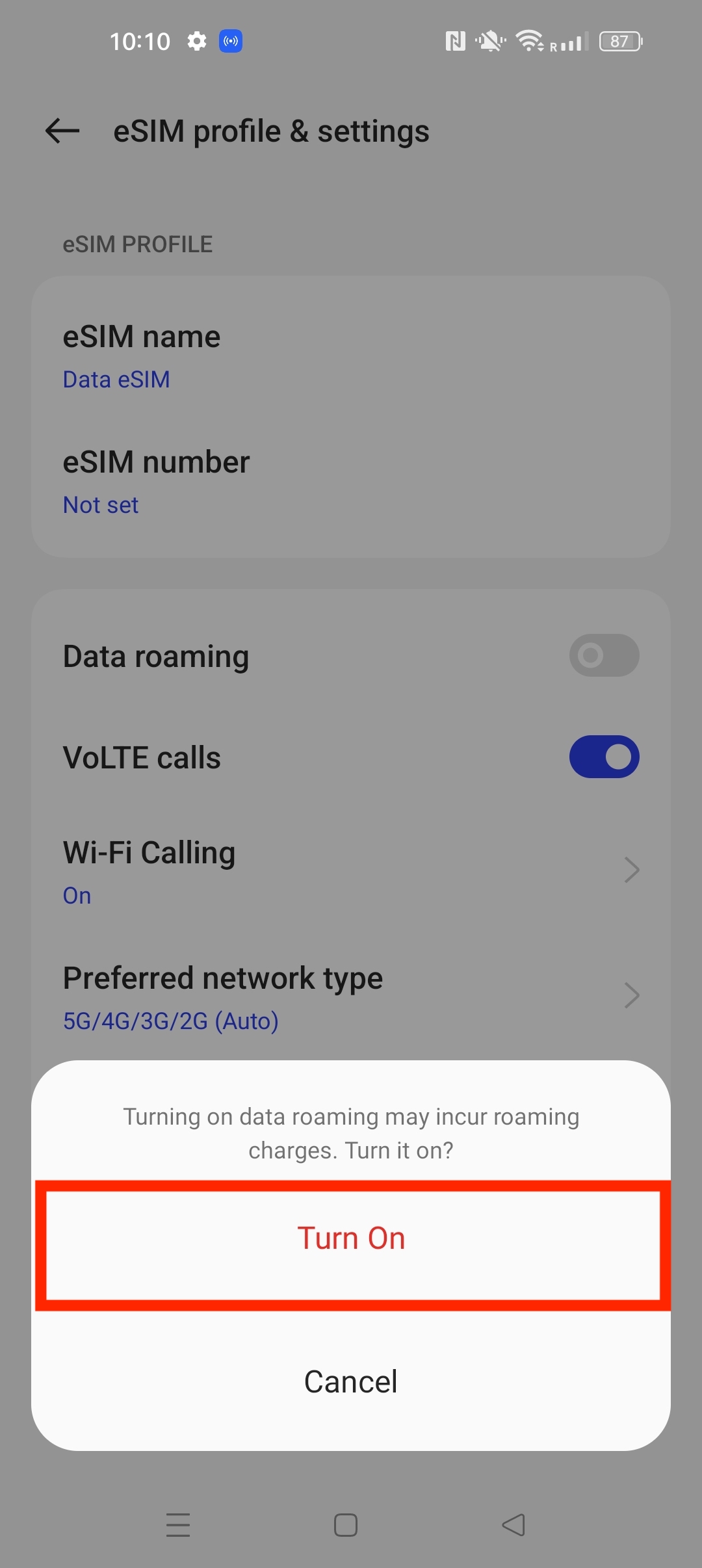This screenshot has width=702, height=1568.
Task: Open Wi-Fi Calling settings via its chevron
Action: click(x=630, y=870)
